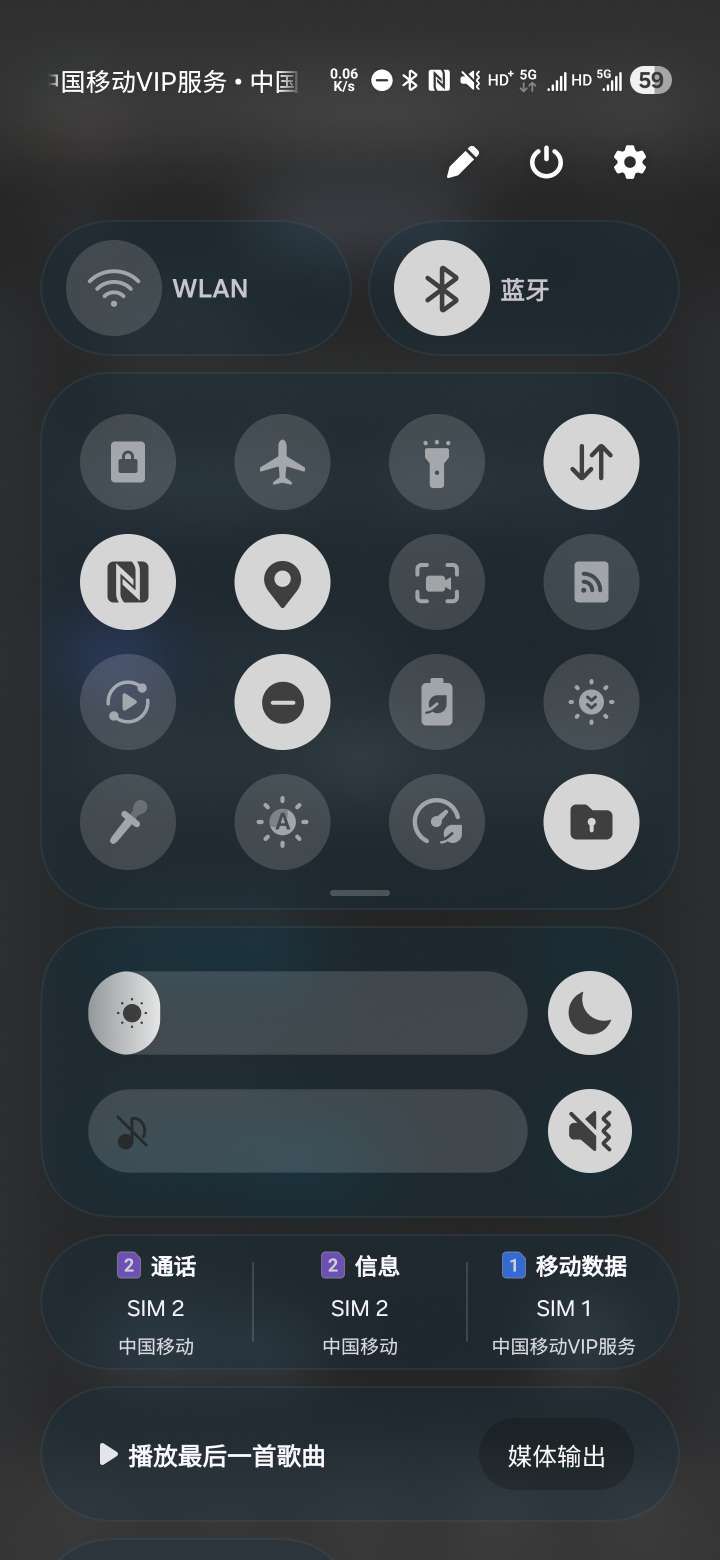Enable battery saver
Screen dimensions: 720x1560
pos(436,702)
